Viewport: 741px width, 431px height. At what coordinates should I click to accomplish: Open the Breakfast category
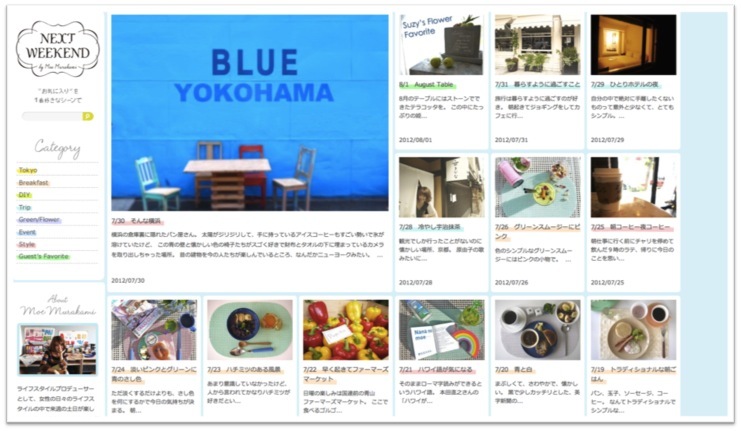pos(33,183)
